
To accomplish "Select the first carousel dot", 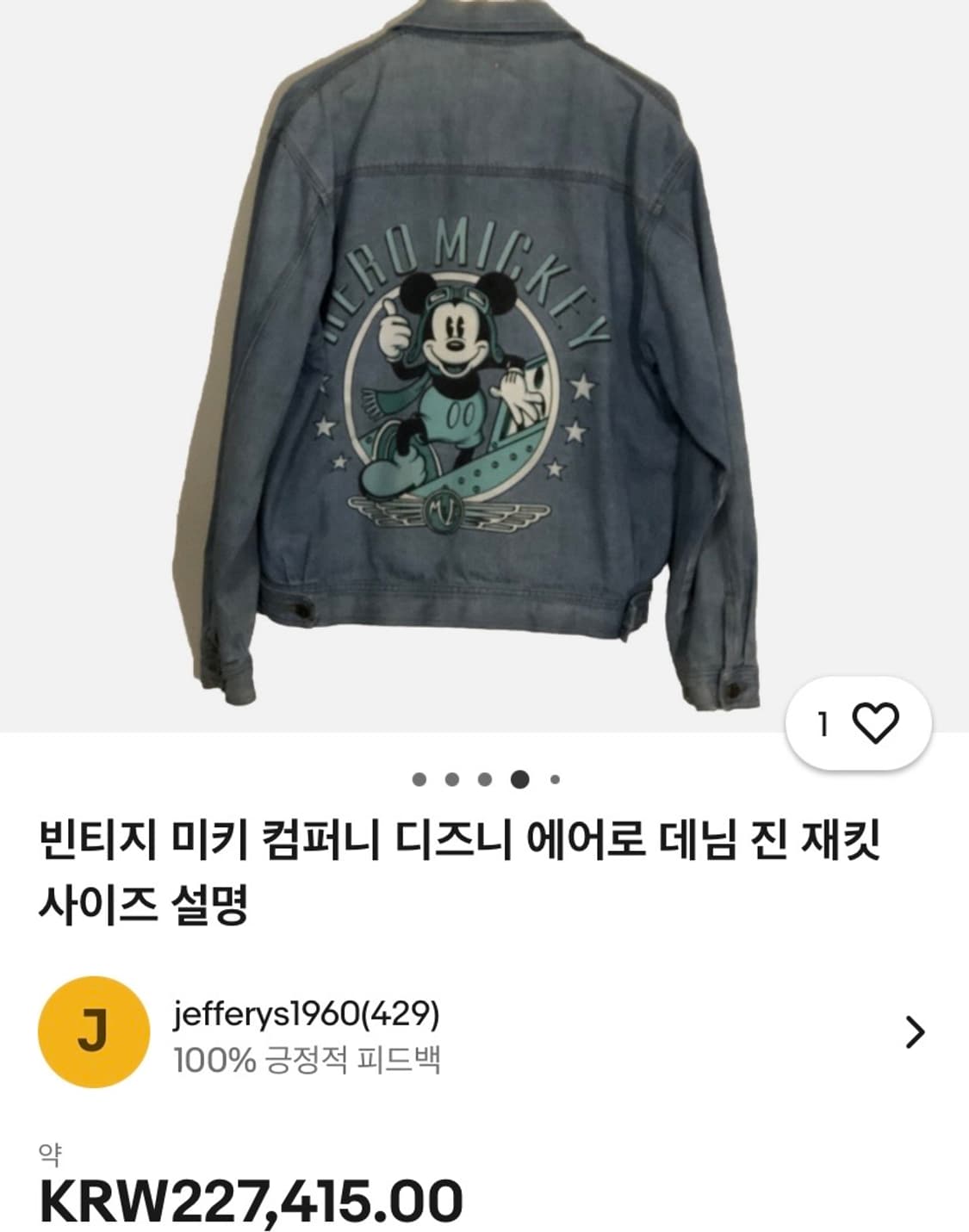I will coord(421,779).
